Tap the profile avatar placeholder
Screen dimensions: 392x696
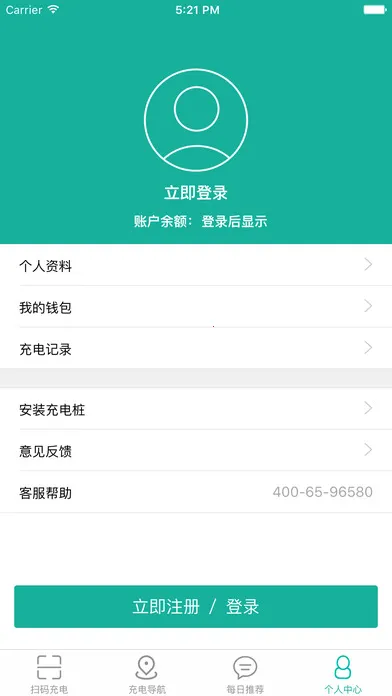pos(196,120)
